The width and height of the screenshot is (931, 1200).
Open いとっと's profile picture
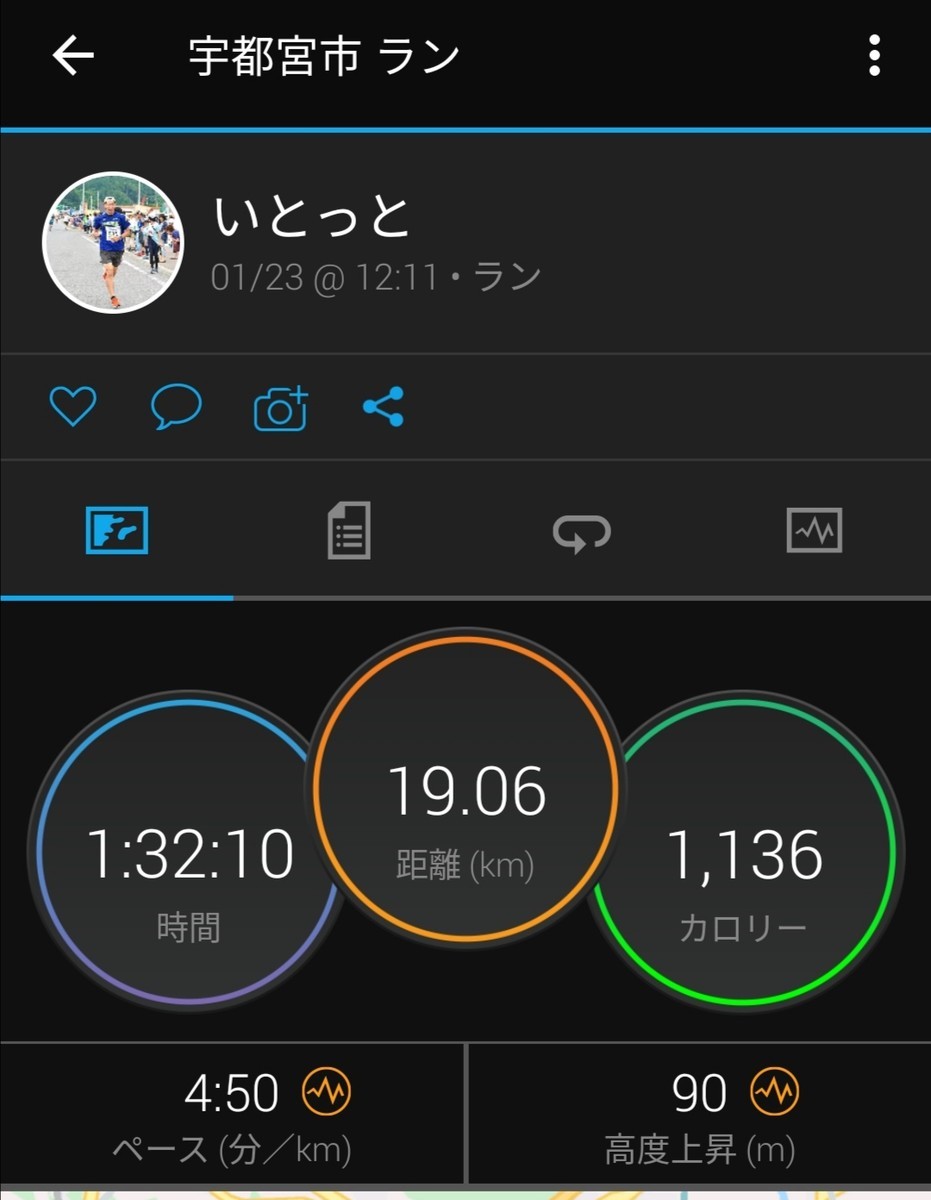113,242
